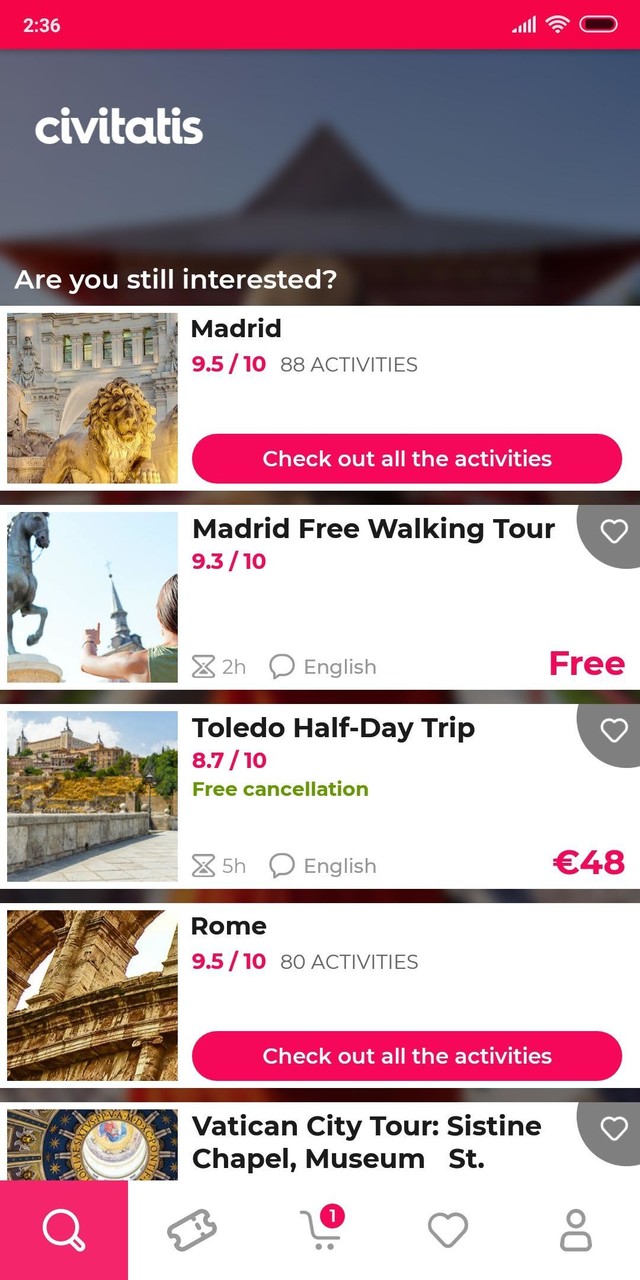This screenshot has width=640, height=1280.
Task: Open the Vatican City Tour listing
Action: (x=366, y=1142)
